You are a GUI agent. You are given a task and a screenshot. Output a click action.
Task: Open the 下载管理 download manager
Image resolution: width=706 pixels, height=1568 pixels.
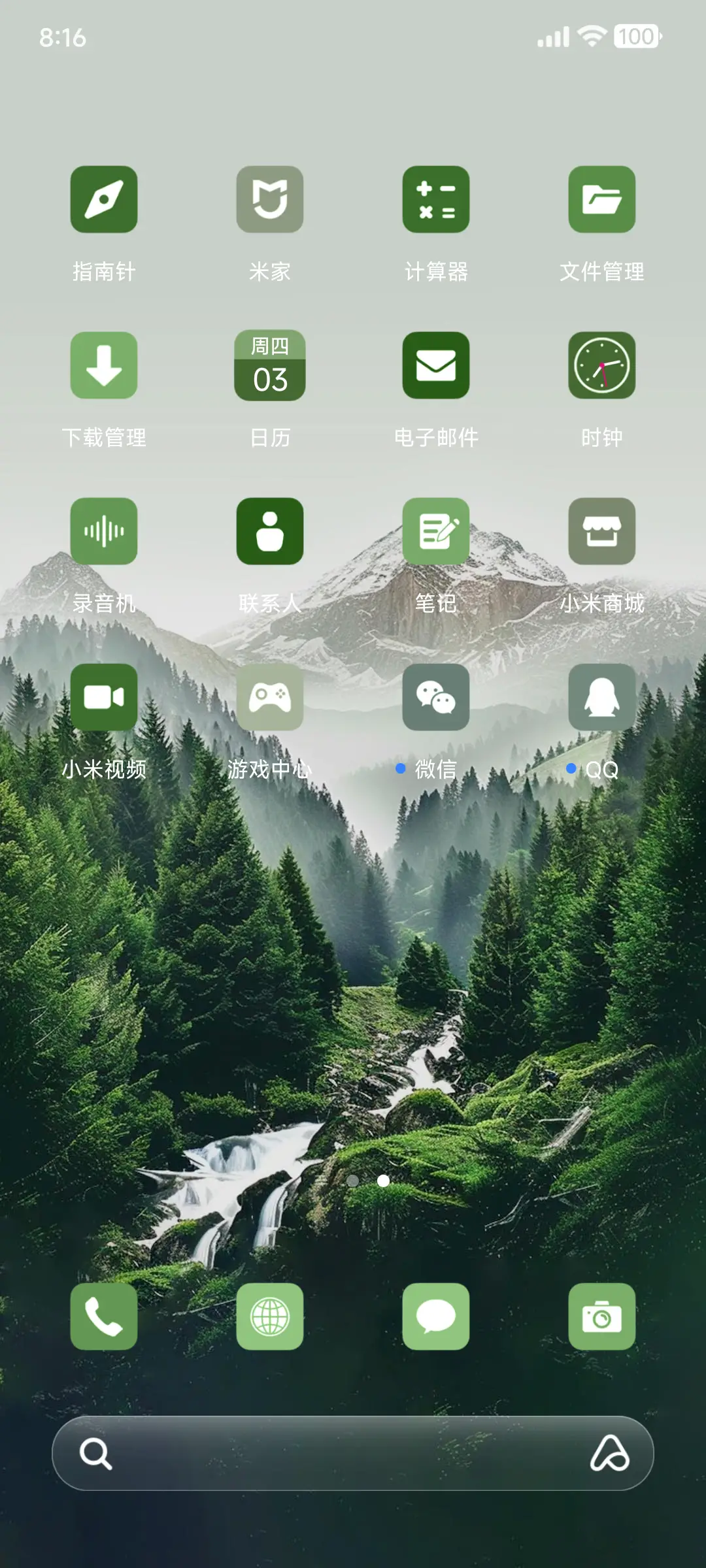[x=104, y=366]
